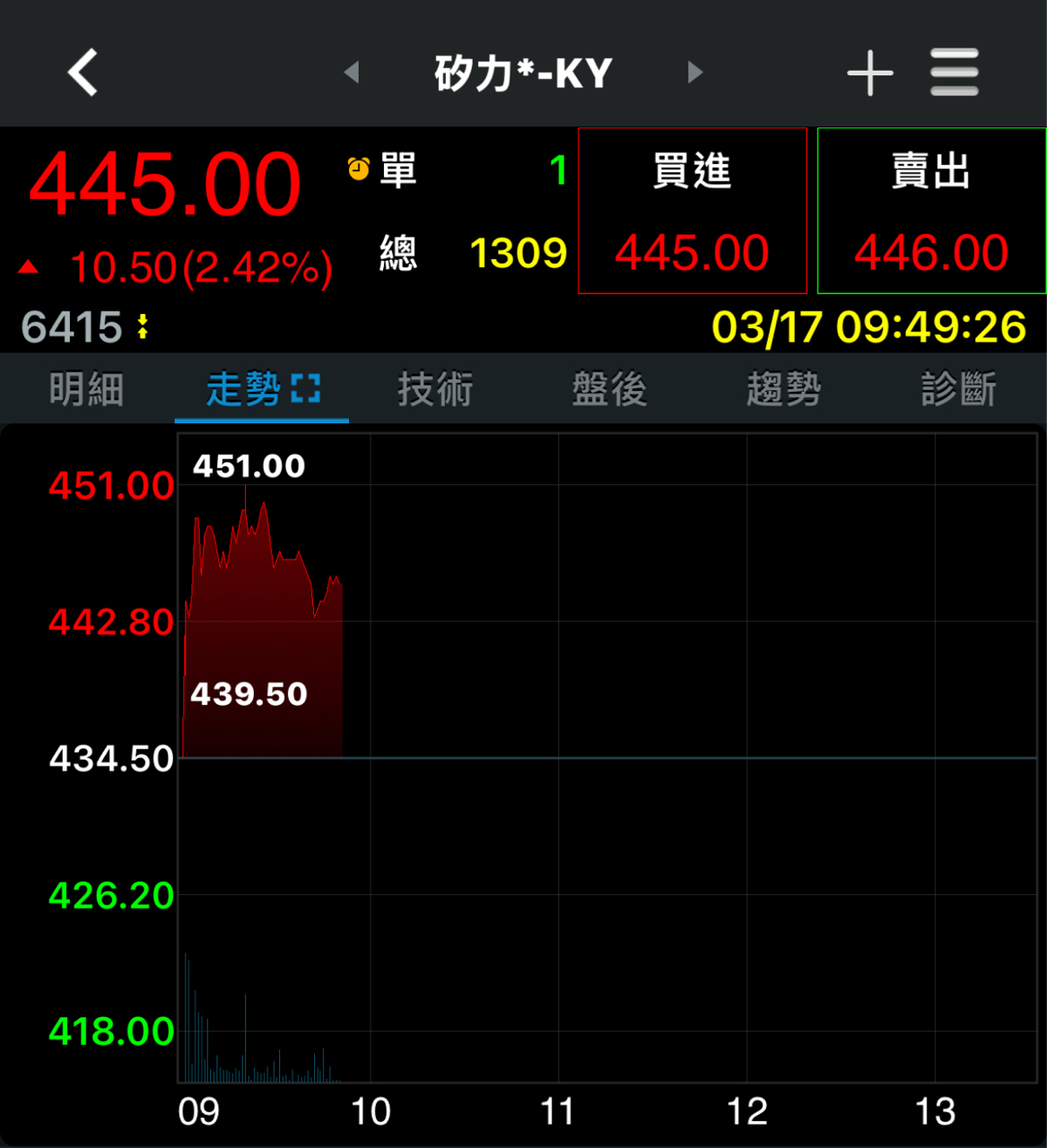Screen dimensions: 1047x1148
Task: Tap the 賣出 sell button showing 446.00
Action: [931, 211]
